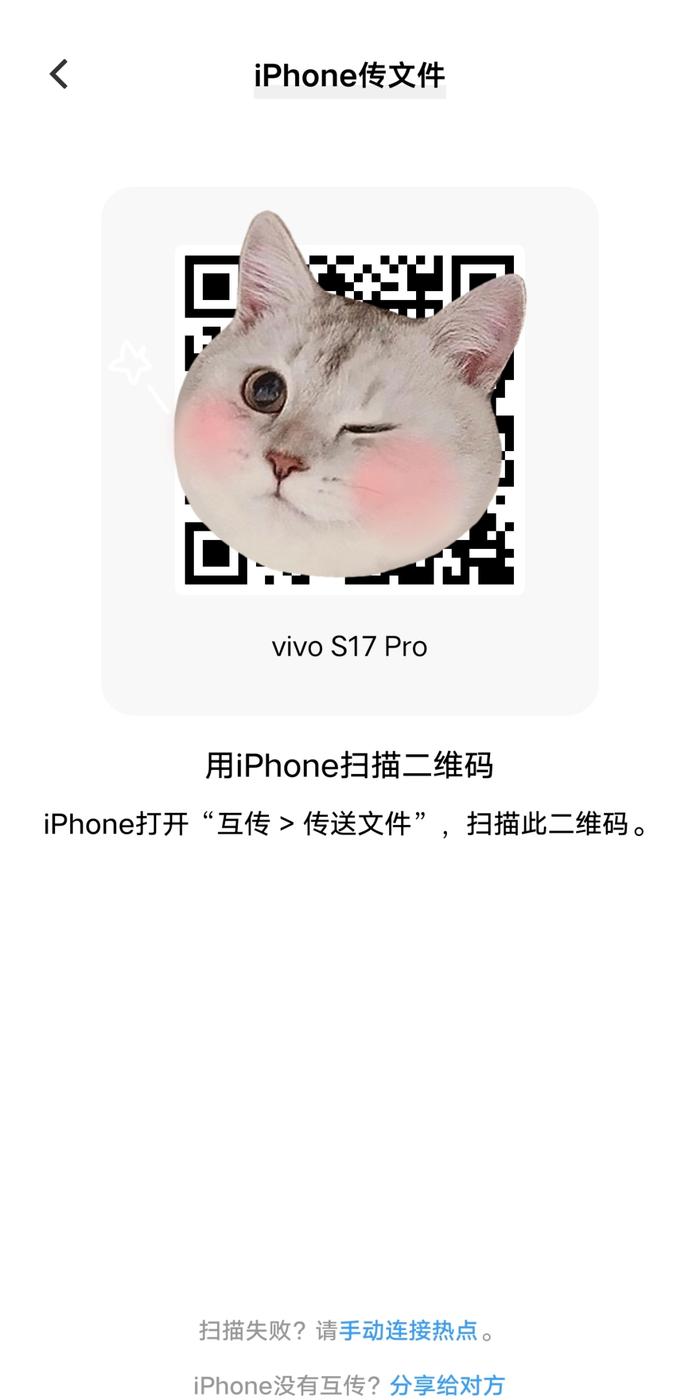Tap the 分享给对方 link
This screenshot has width=700, height=1400.
[447, 1385]
